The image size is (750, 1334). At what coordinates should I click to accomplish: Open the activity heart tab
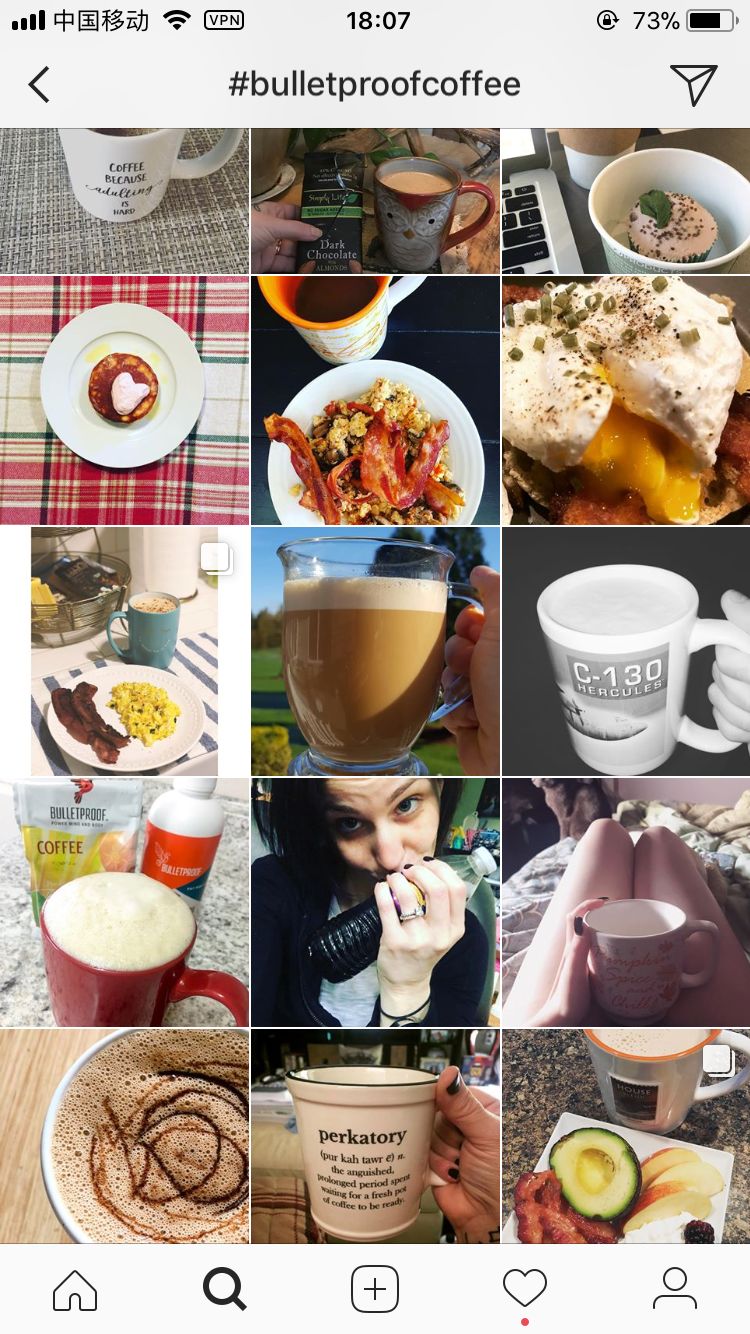coord(525,1289)
